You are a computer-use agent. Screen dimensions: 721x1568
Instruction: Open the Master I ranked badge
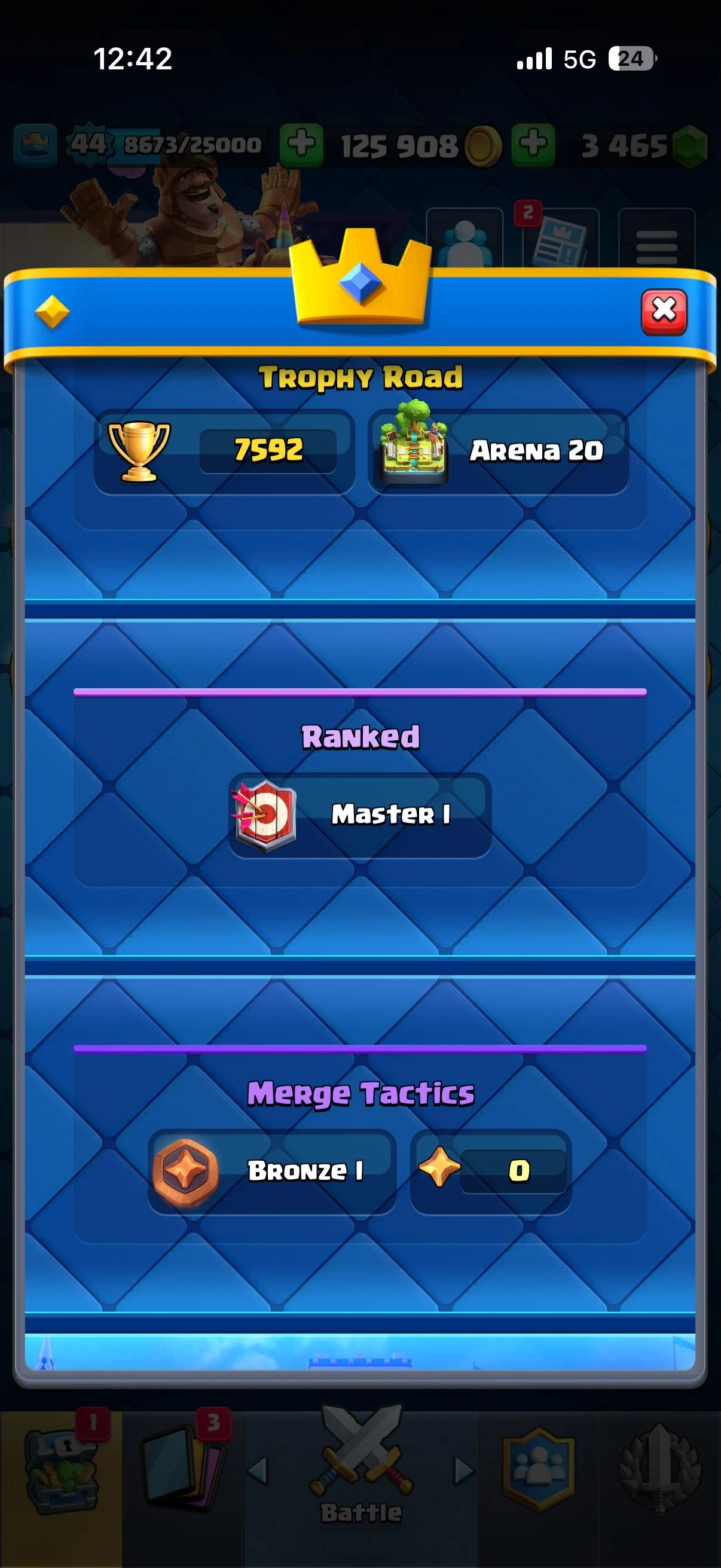(x=360, y=815)
